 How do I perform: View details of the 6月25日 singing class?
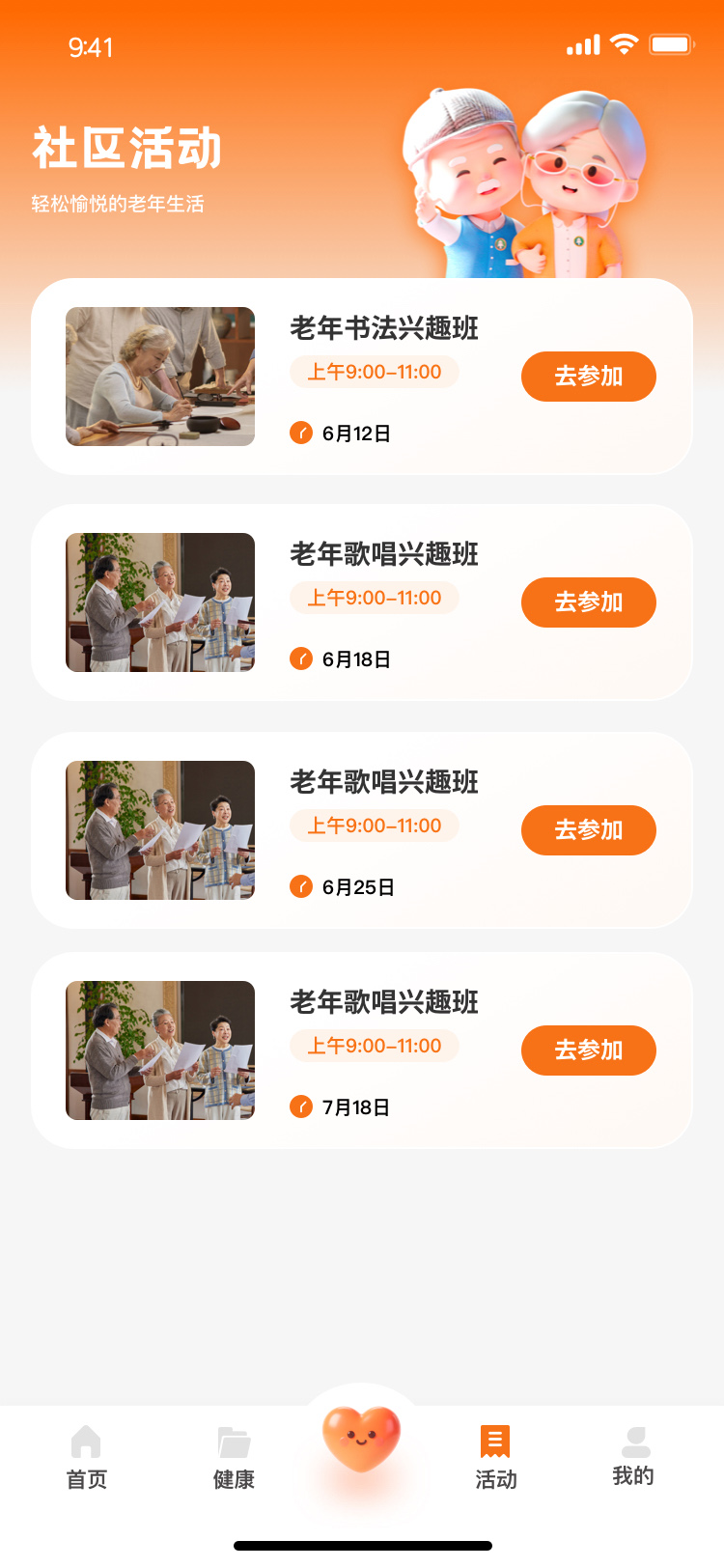coord(362,830)
